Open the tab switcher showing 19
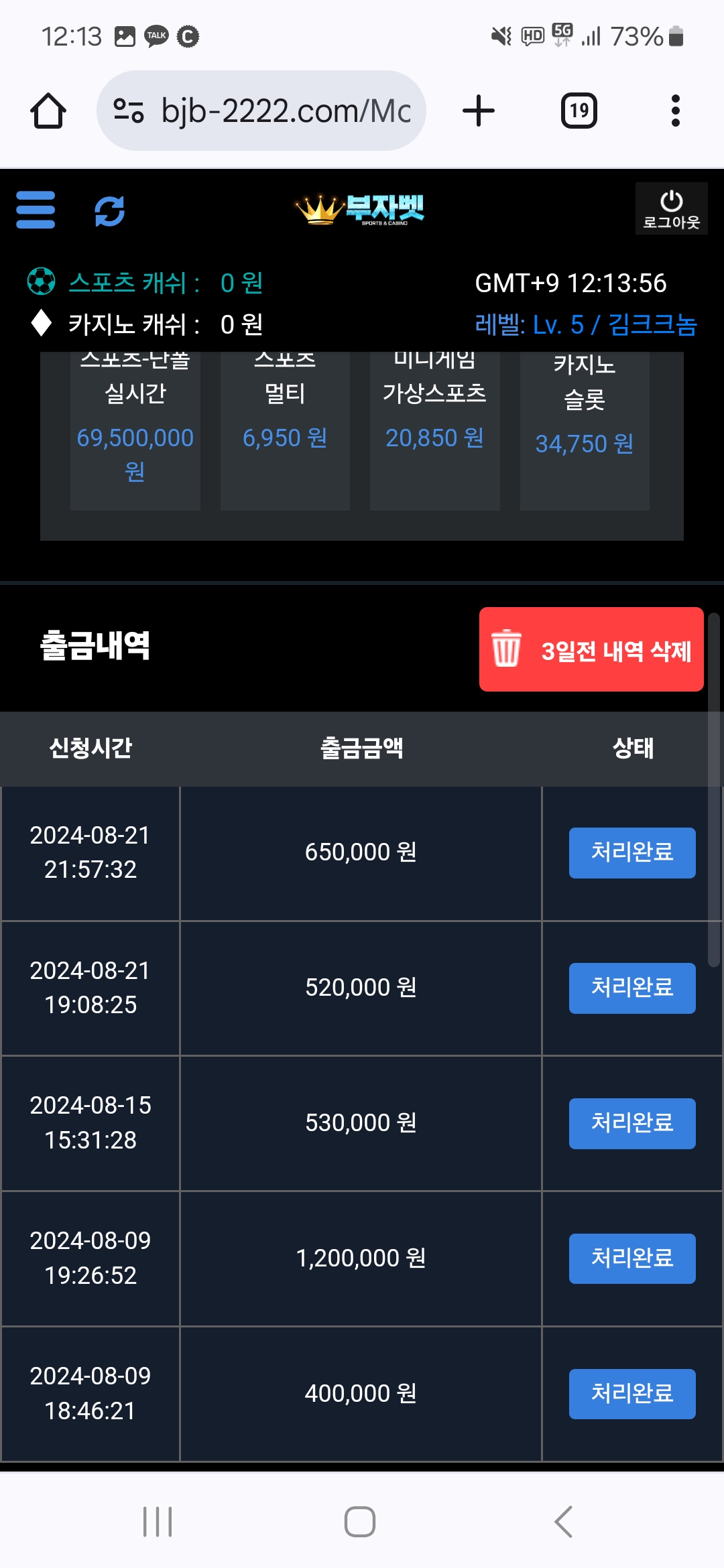 [579, 111]
